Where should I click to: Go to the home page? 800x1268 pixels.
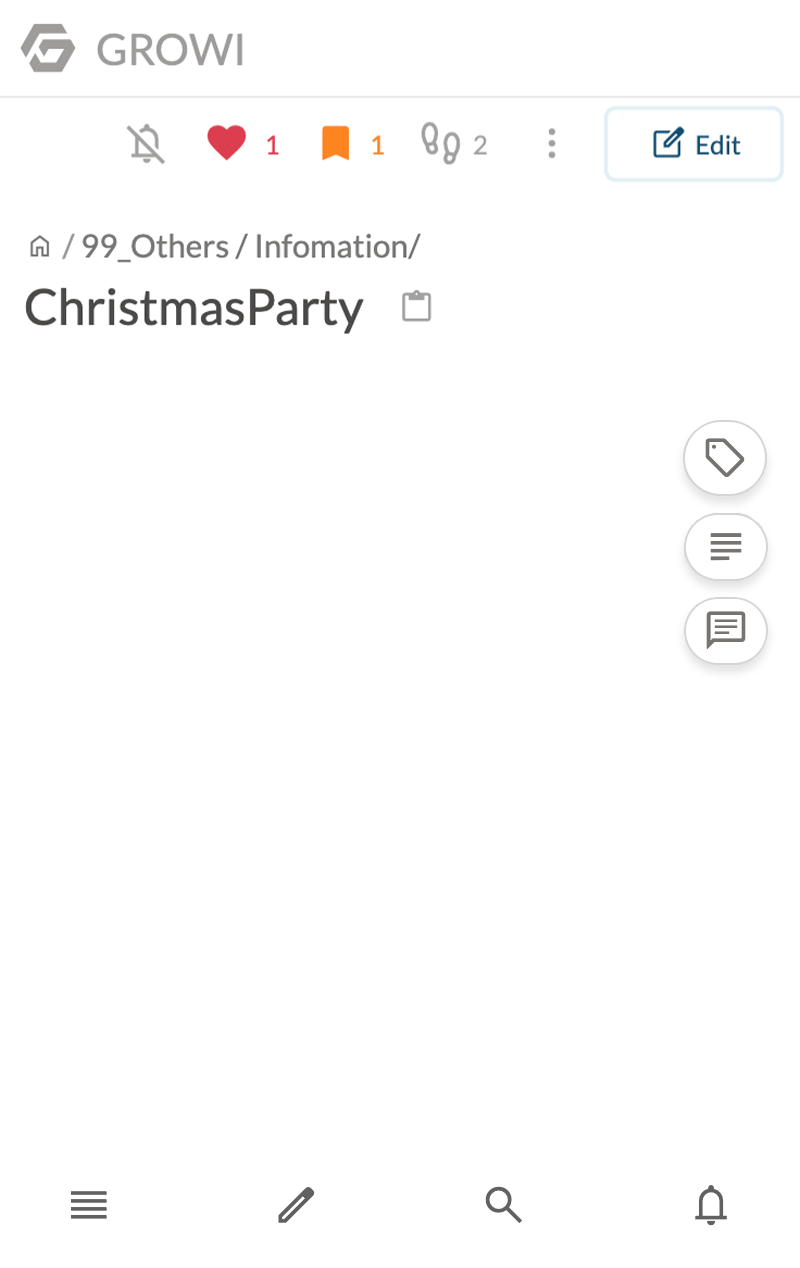click(40, 246)
